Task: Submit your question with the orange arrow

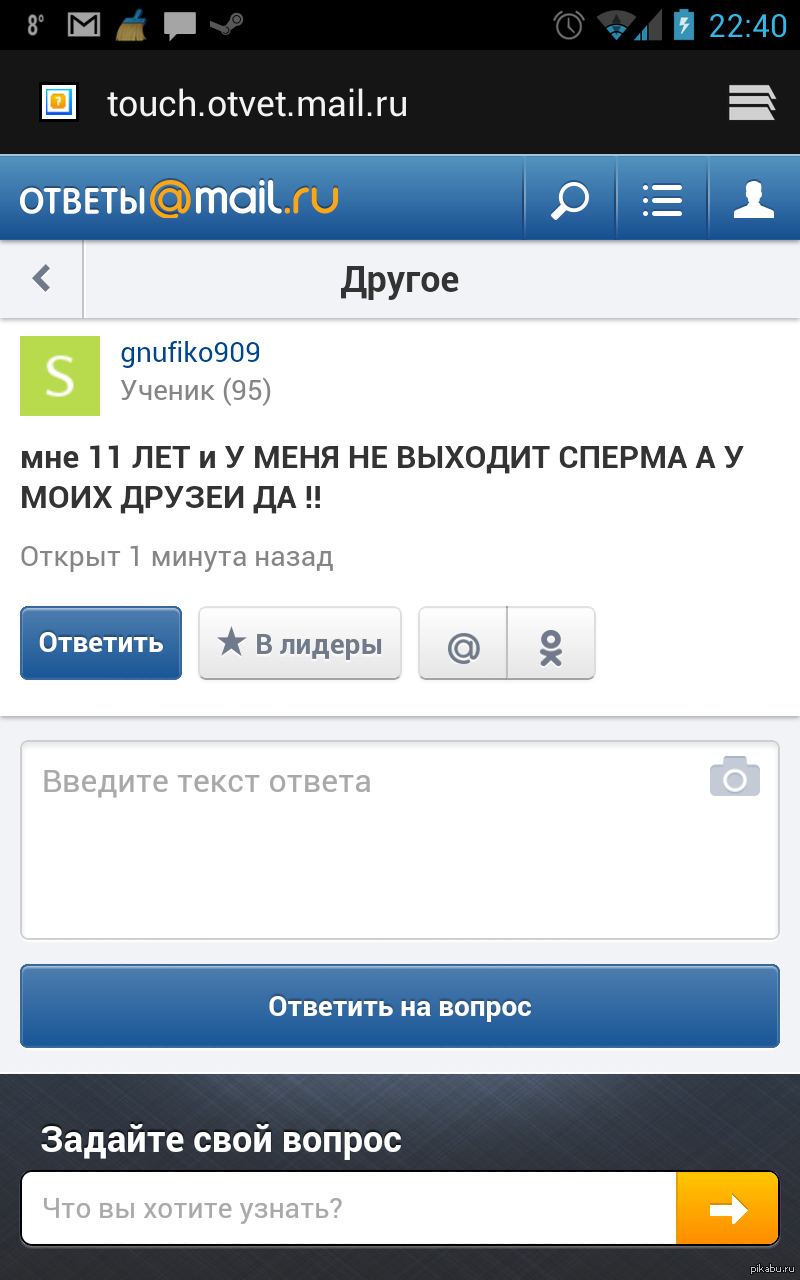Action: [727, 1209]
